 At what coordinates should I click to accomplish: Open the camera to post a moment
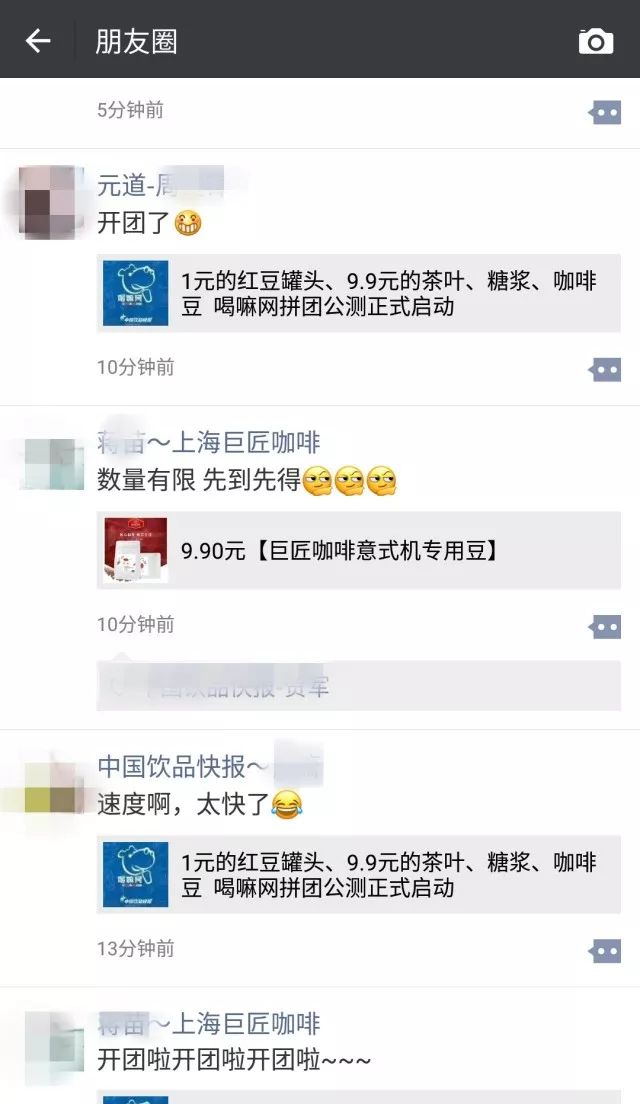[x=595, y=41]
